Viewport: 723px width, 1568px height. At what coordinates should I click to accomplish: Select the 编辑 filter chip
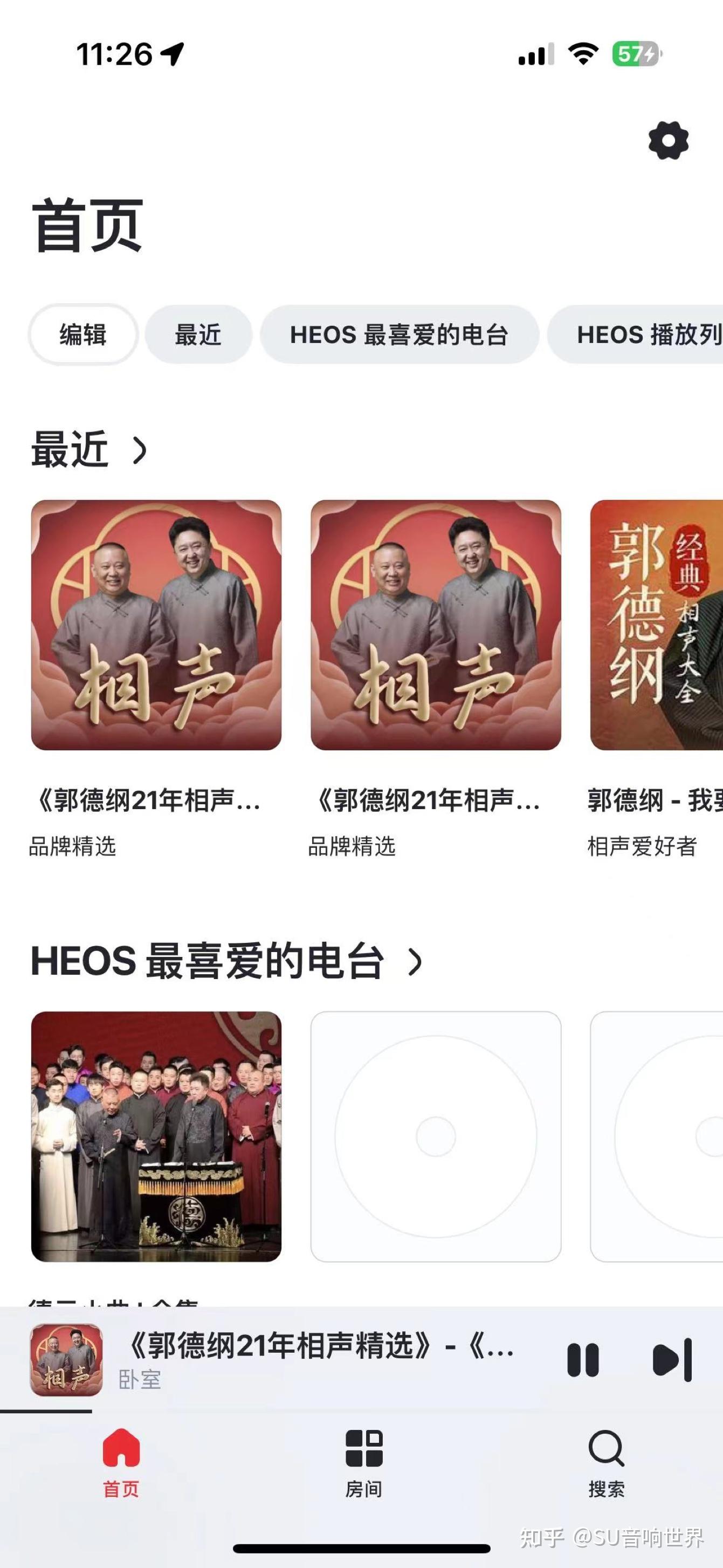click(83, 333)
